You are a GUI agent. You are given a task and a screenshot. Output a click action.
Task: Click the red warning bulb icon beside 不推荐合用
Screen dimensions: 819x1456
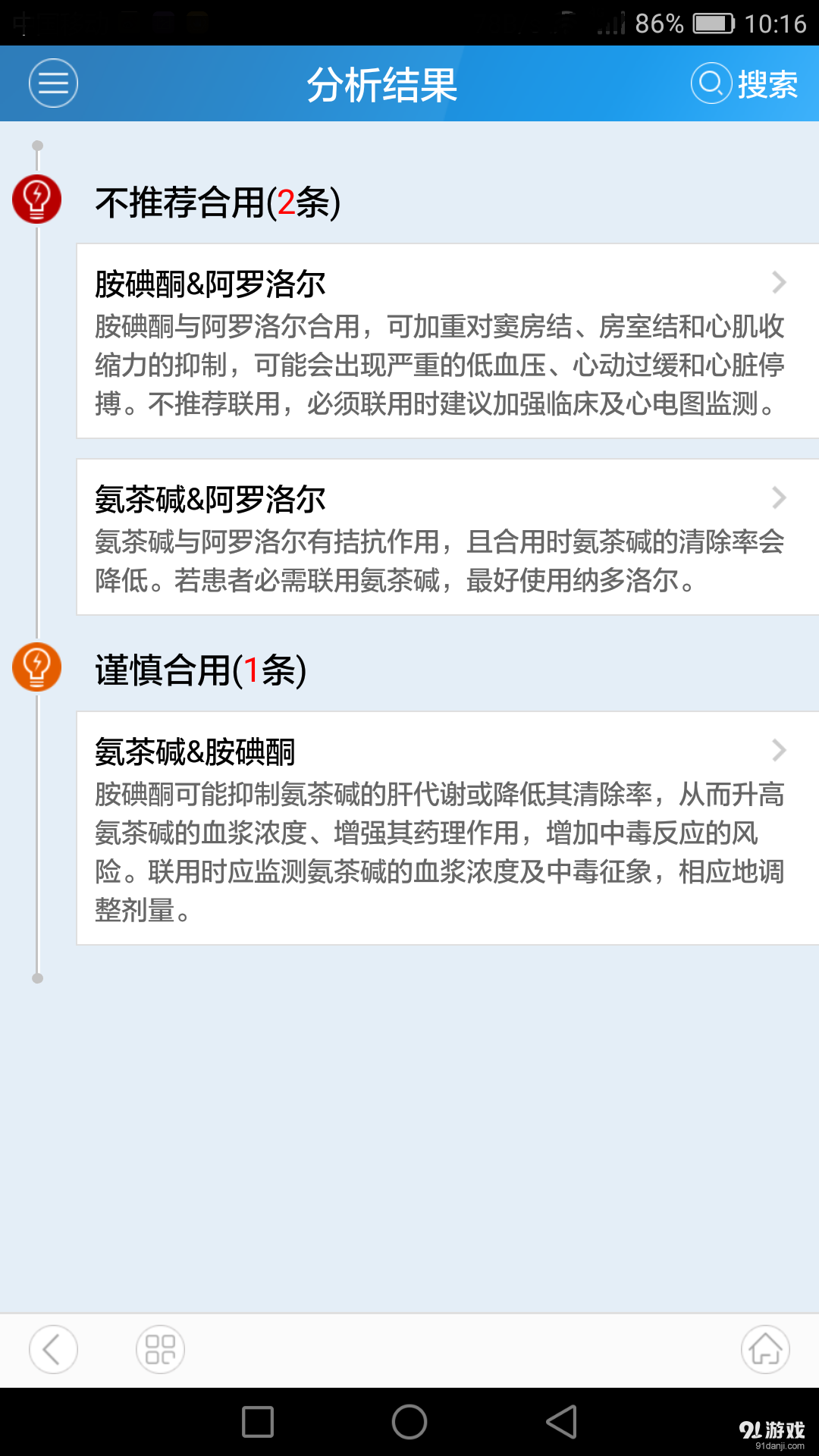(35, 202)
